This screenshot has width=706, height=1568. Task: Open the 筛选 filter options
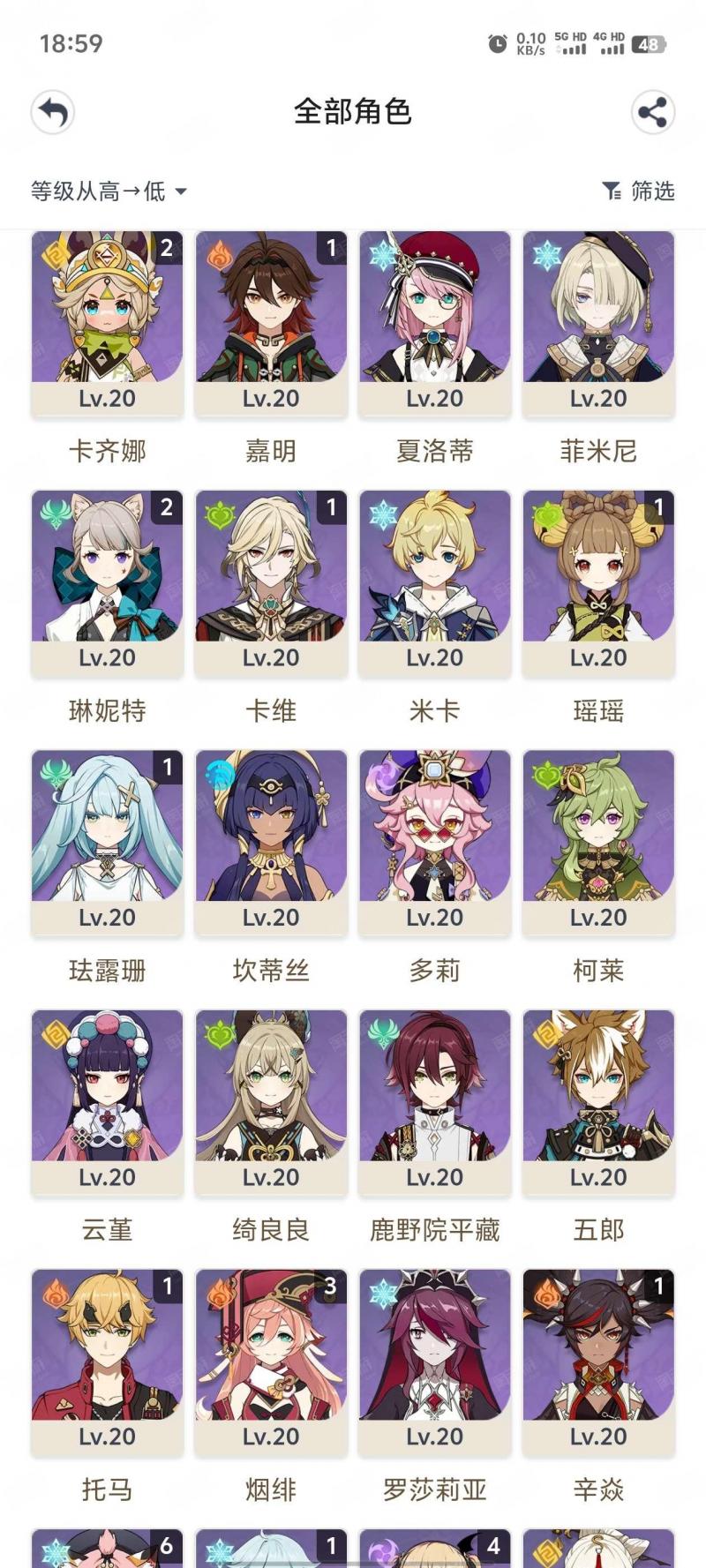pyautogui.click(x=638, y=191)
